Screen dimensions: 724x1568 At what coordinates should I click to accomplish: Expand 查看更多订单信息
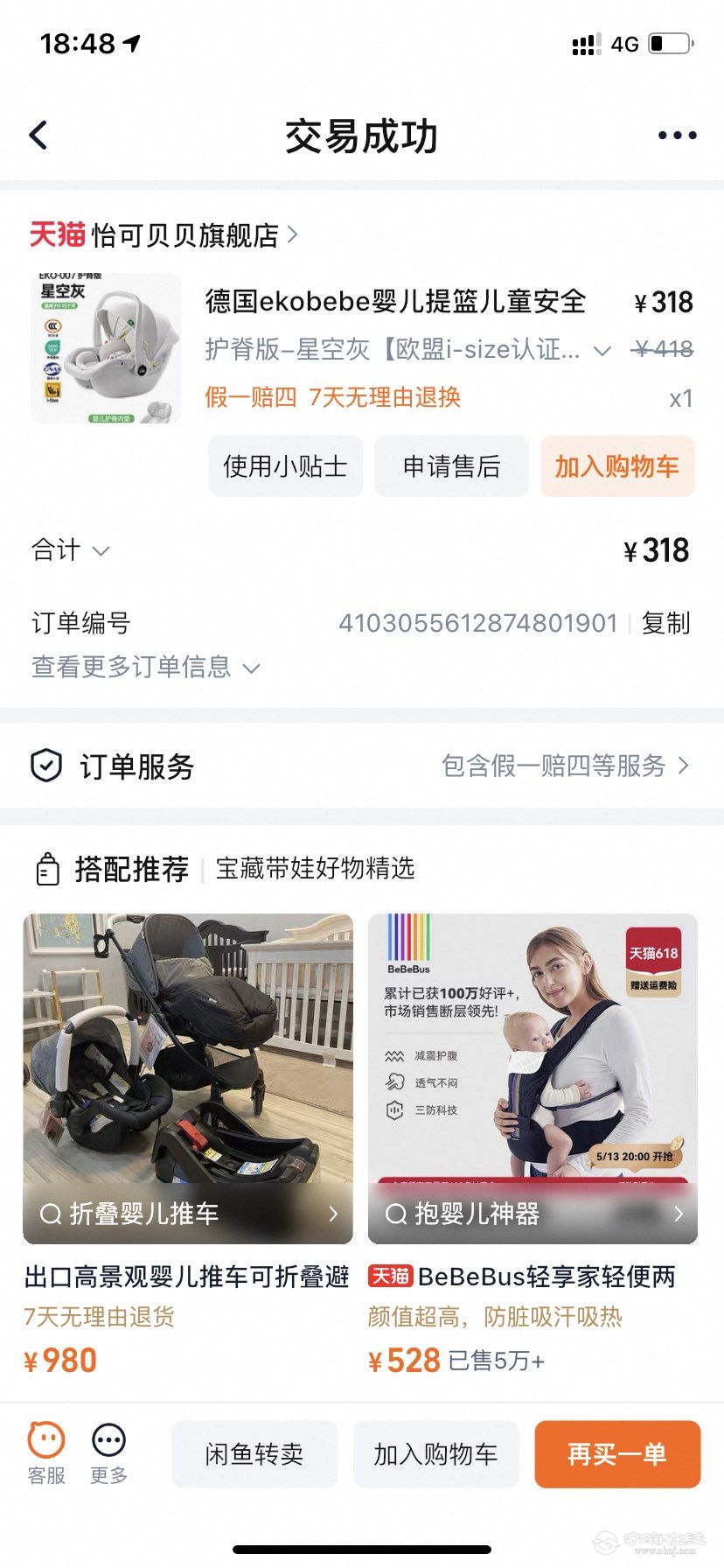145,667
